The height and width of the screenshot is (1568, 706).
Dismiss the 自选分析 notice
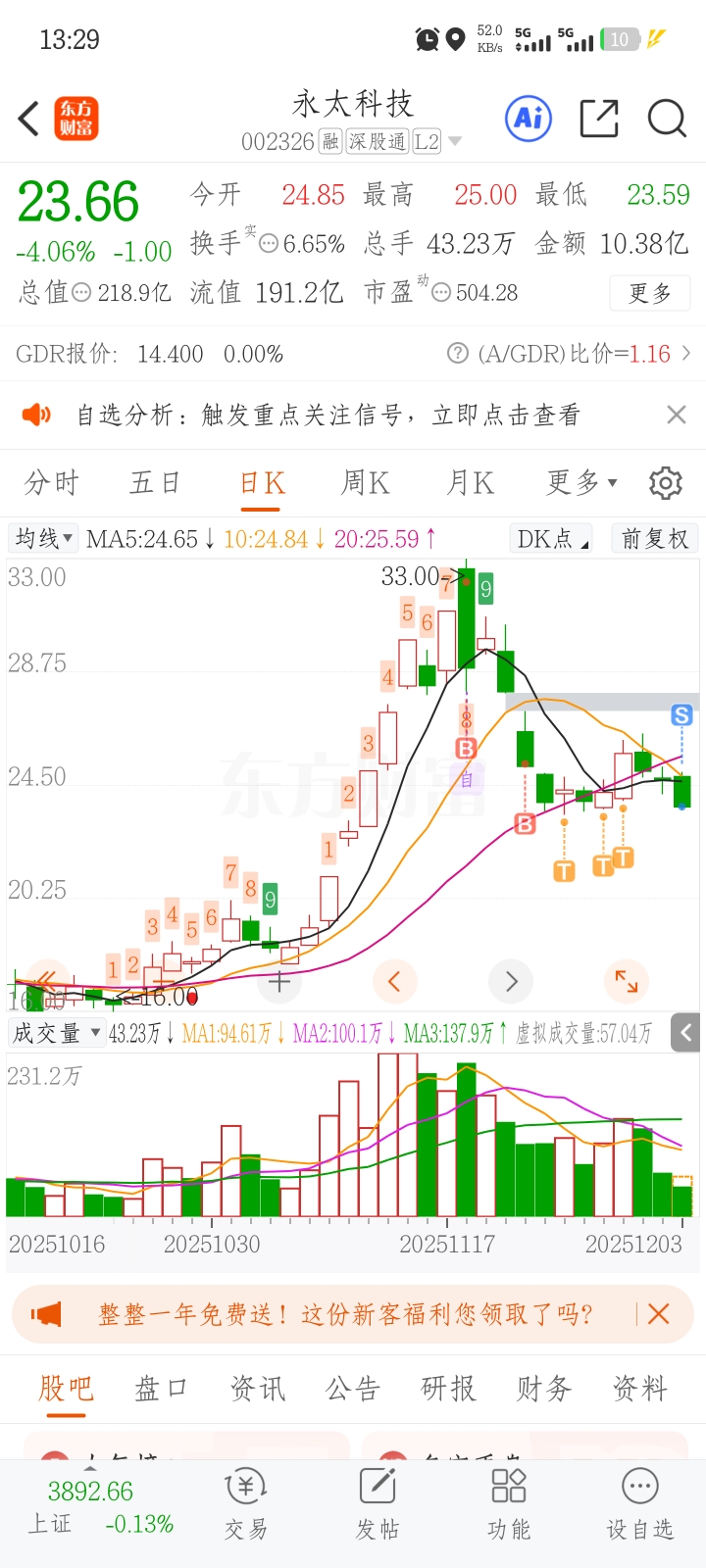(x=677, y=415)
